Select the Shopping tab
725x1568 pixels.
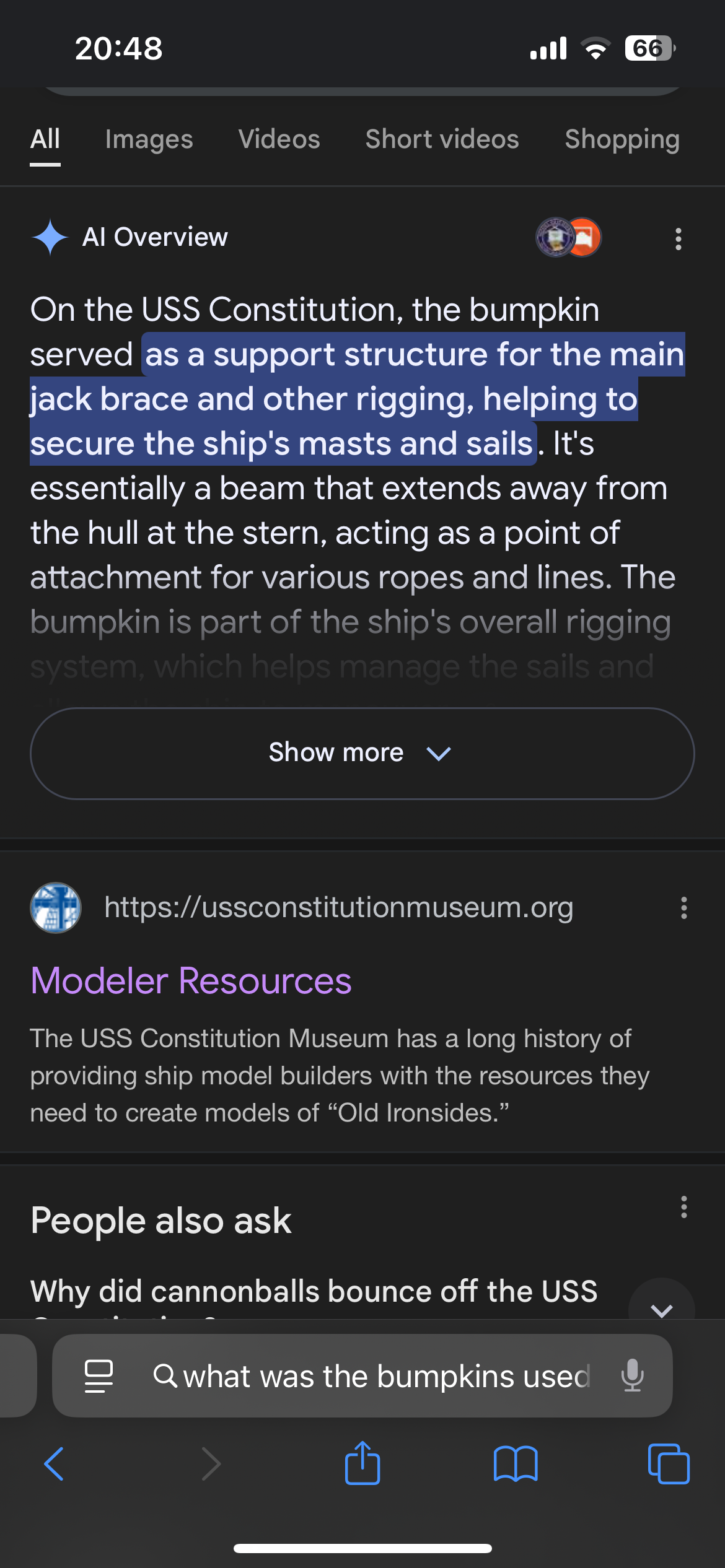click(x=622, y=140)
